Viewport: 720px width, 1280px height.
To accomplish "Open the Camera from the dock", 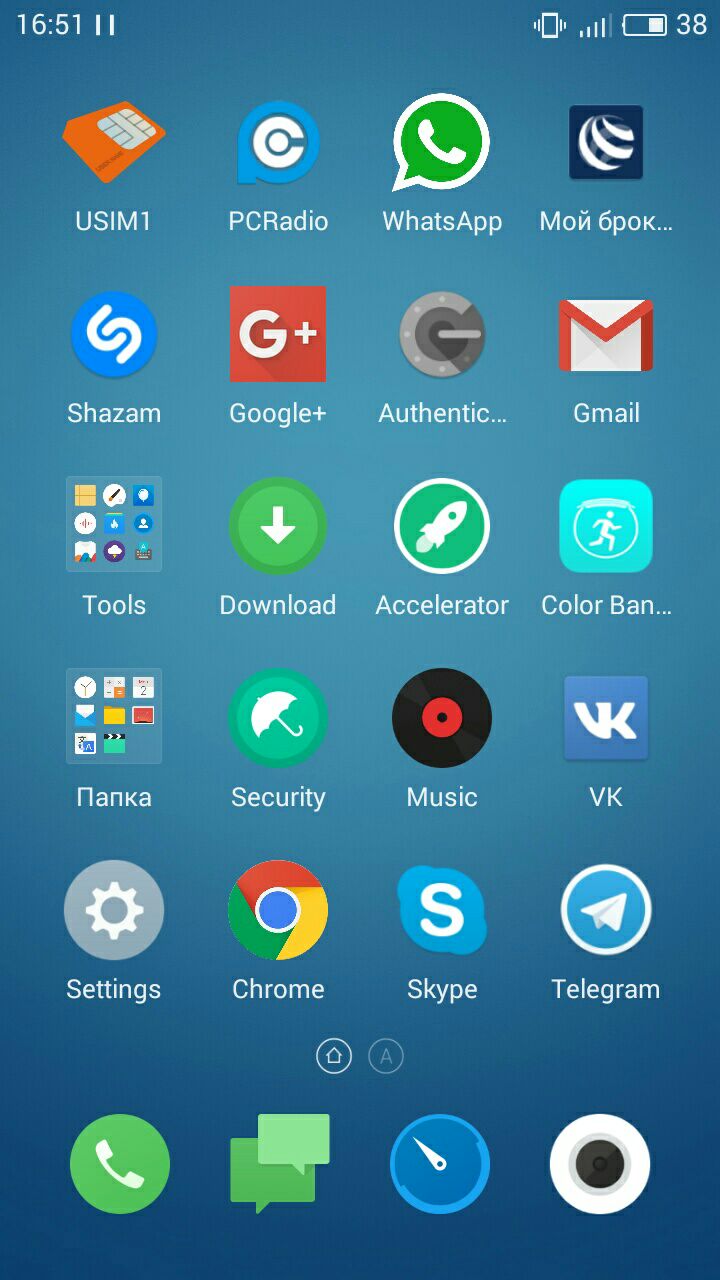I will point(600,1164).
